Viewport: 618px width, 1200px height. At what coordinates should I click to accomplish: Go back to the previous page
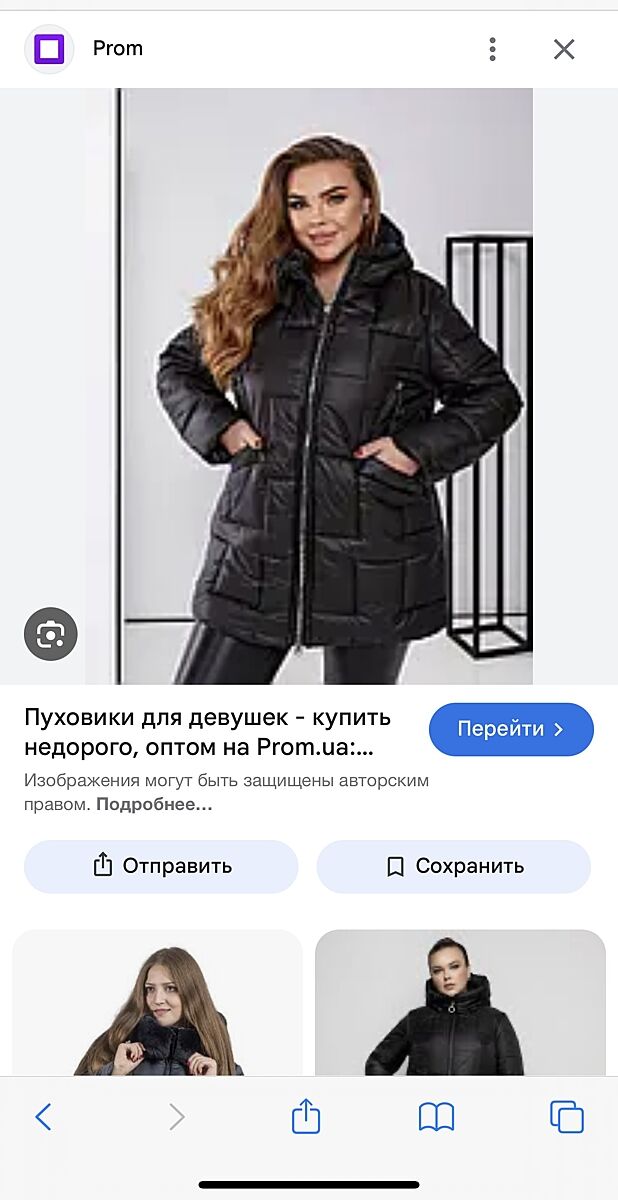[x=43, y=1116]
